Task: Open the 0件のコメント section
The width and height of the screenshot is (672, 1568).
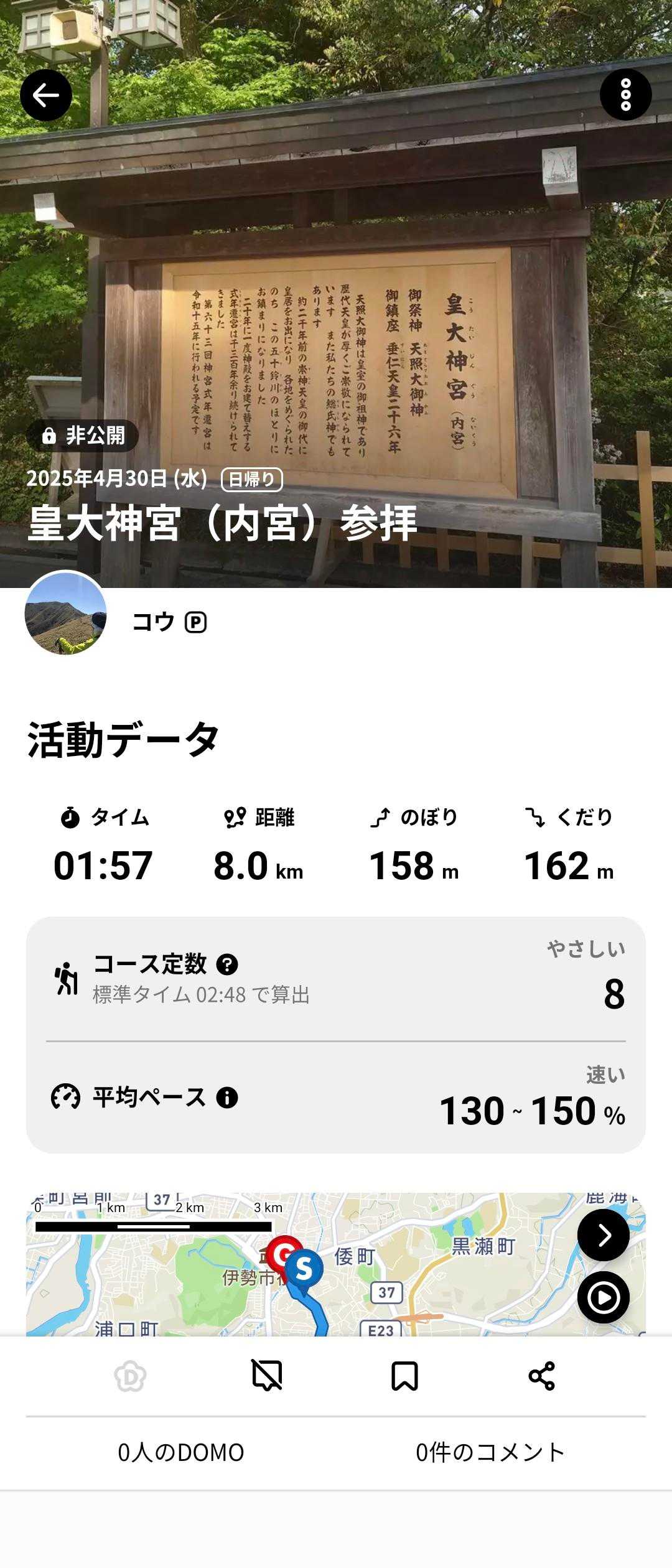Action: 490,1452
